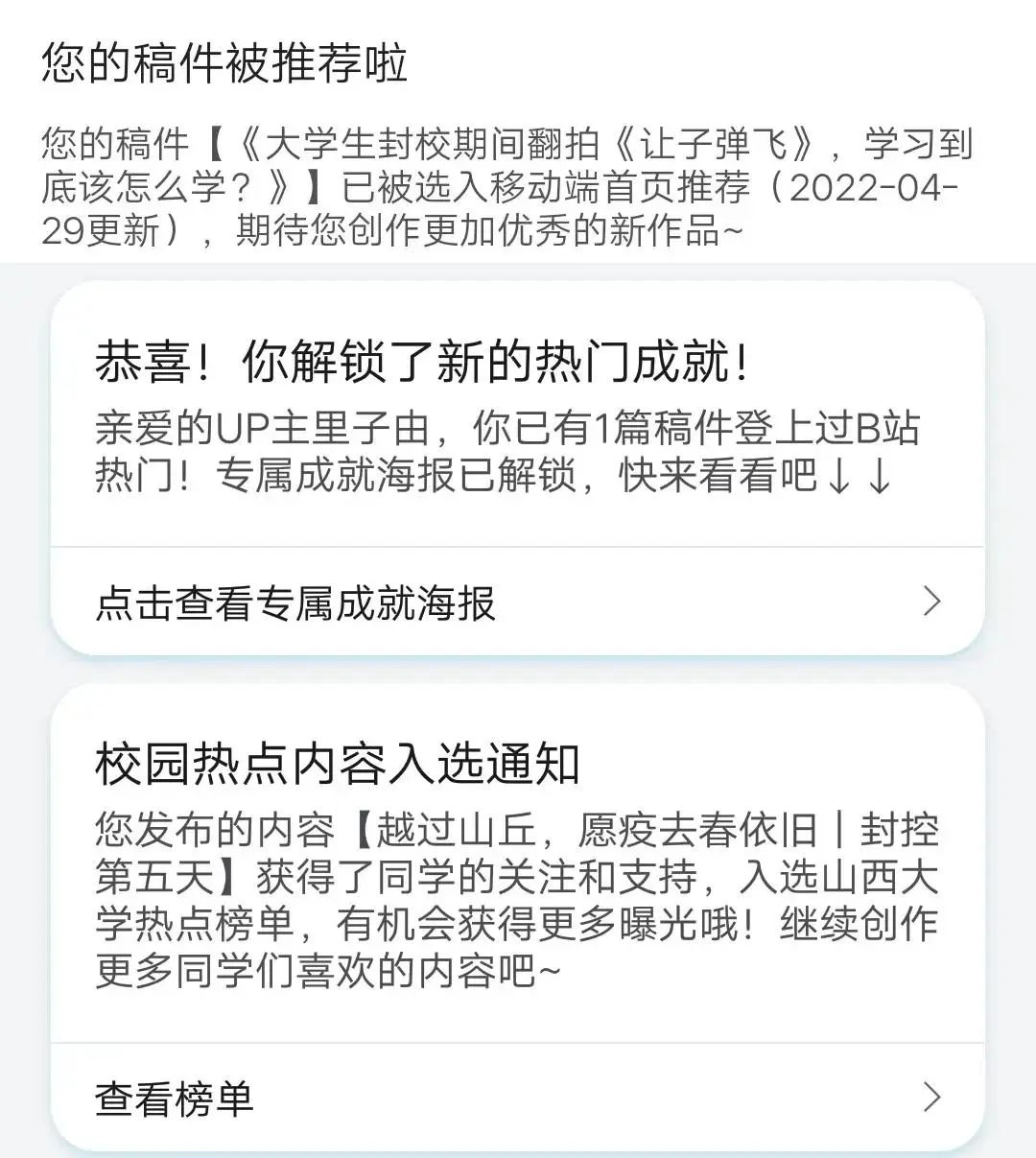Select the 恭喜！你解锁了新的热门成就 card title

pyautogui.click(x=424, y=360)
